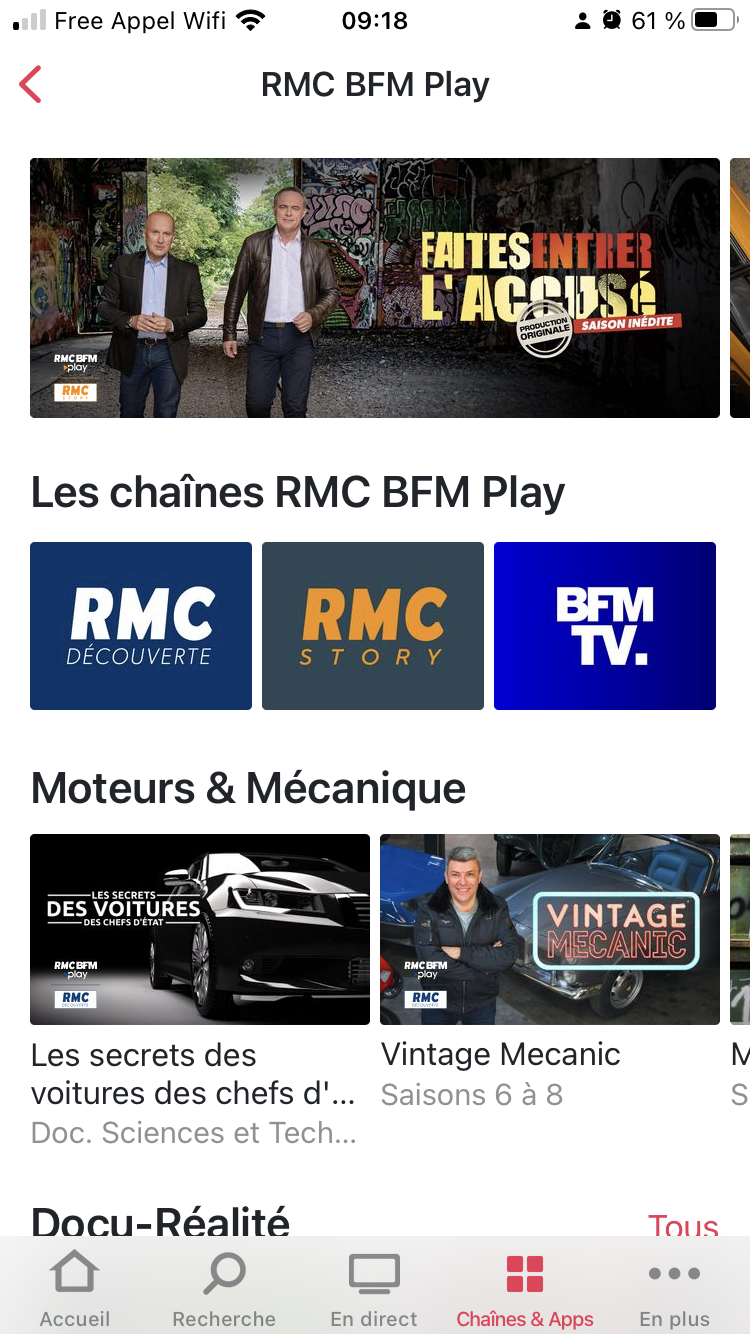This screenshot has height=1334, width=750.
Task: Switch to the En direct tab
Action: (x=374, y=1290)
